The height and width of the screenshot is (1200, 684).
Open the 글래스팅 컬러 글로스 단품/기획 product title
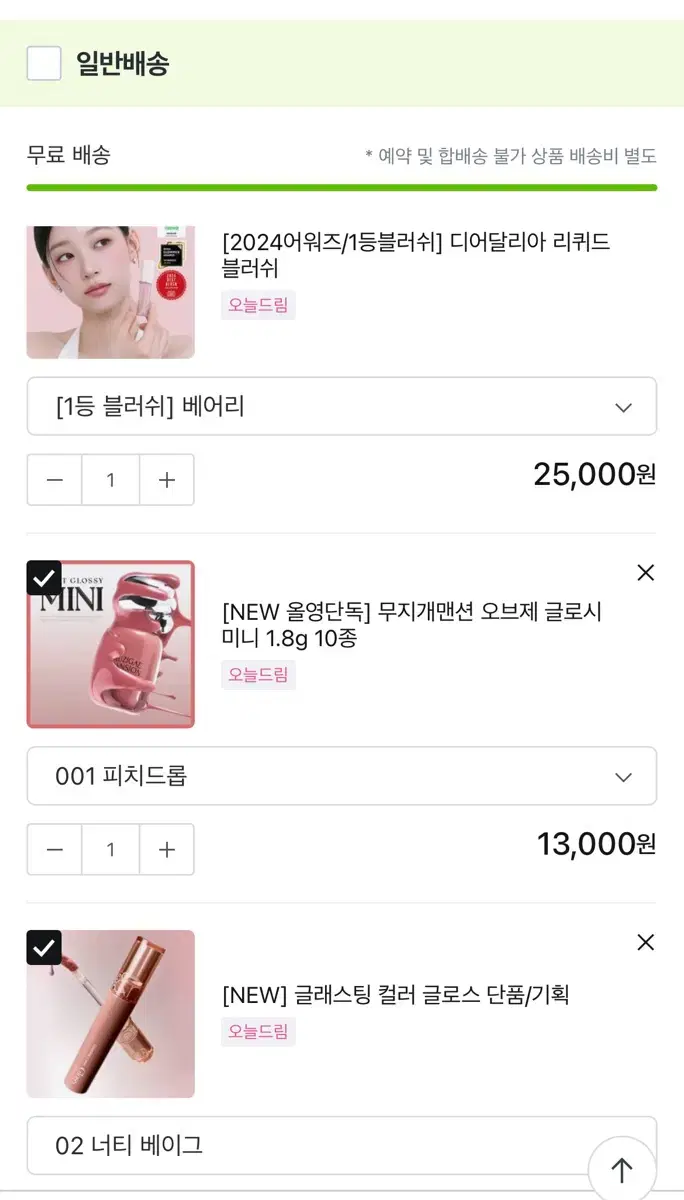tap(396, 995)
